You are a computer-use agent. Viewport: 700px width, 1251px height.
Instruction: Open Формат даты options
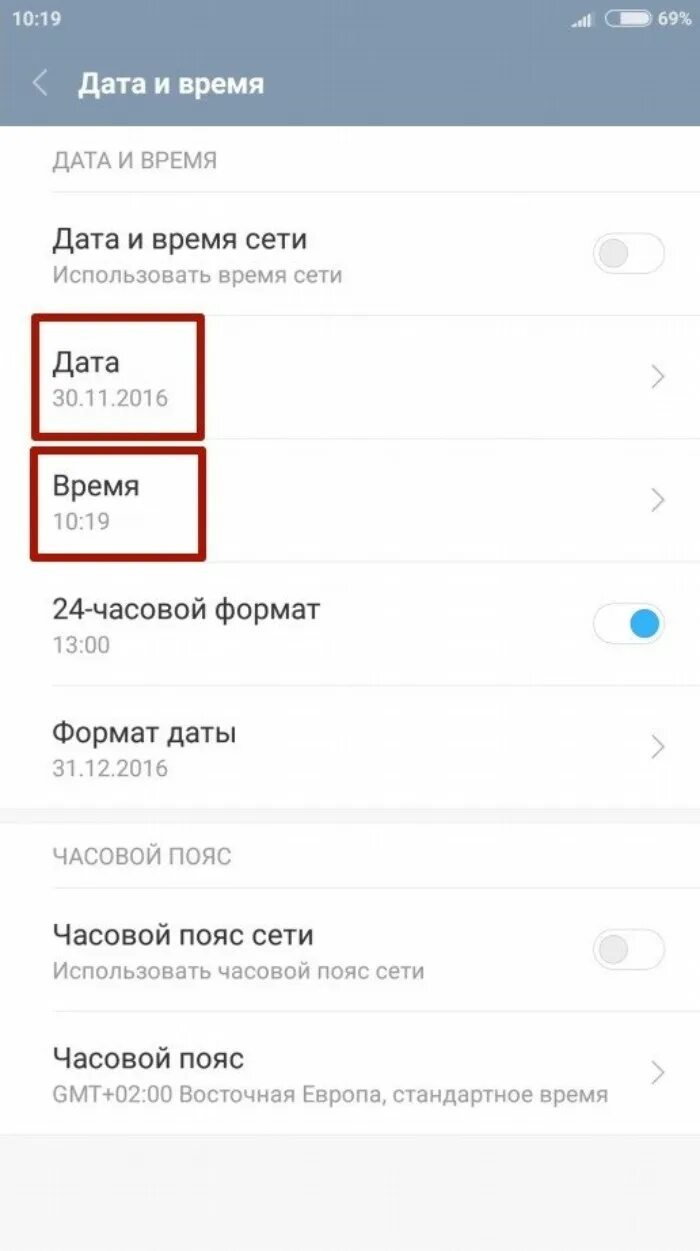click(x=350, y=748)
